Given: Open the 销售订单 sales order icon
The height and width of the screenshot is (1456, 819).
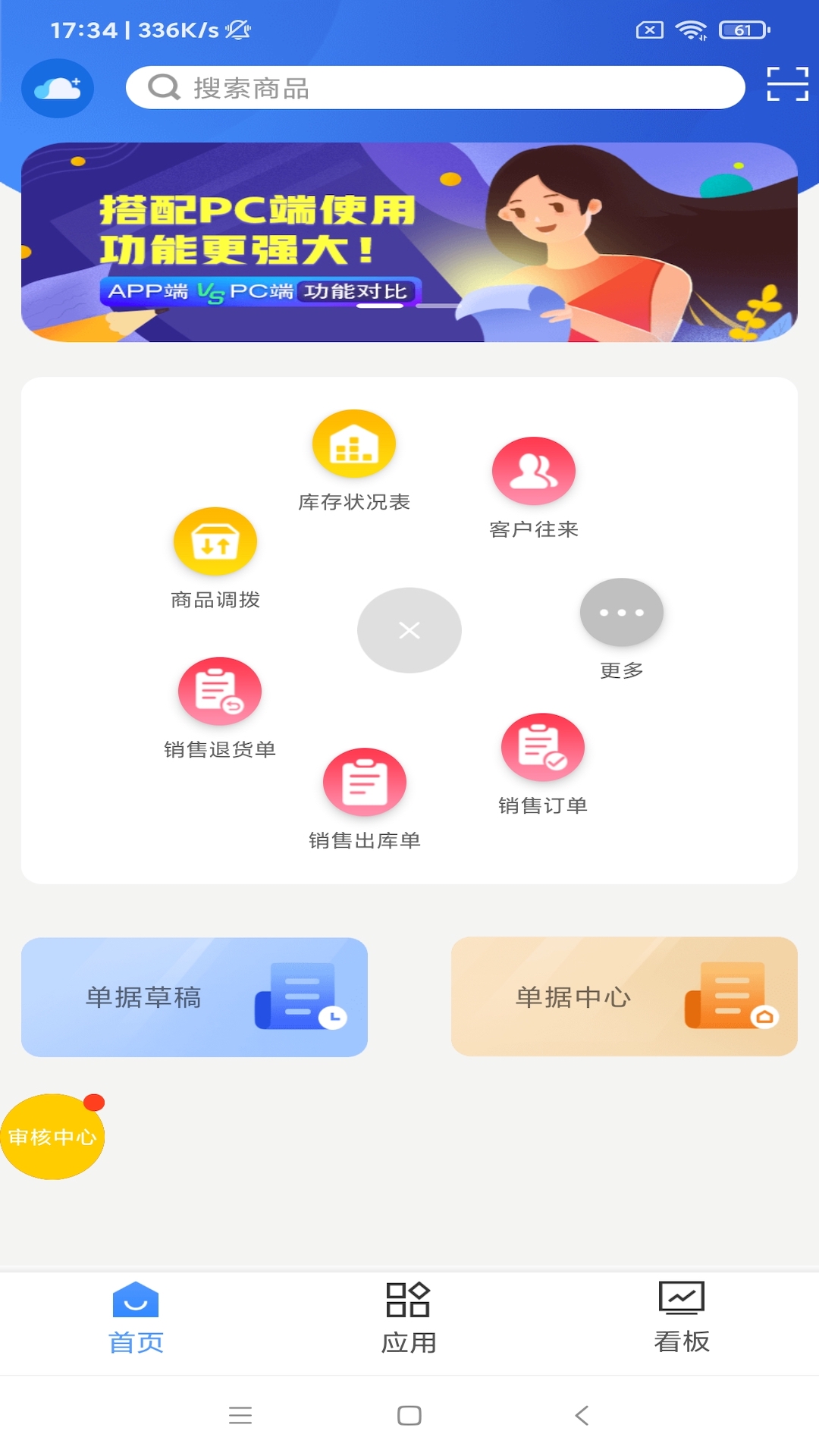Looking at the screenshot, I should (x=543, y=748).
